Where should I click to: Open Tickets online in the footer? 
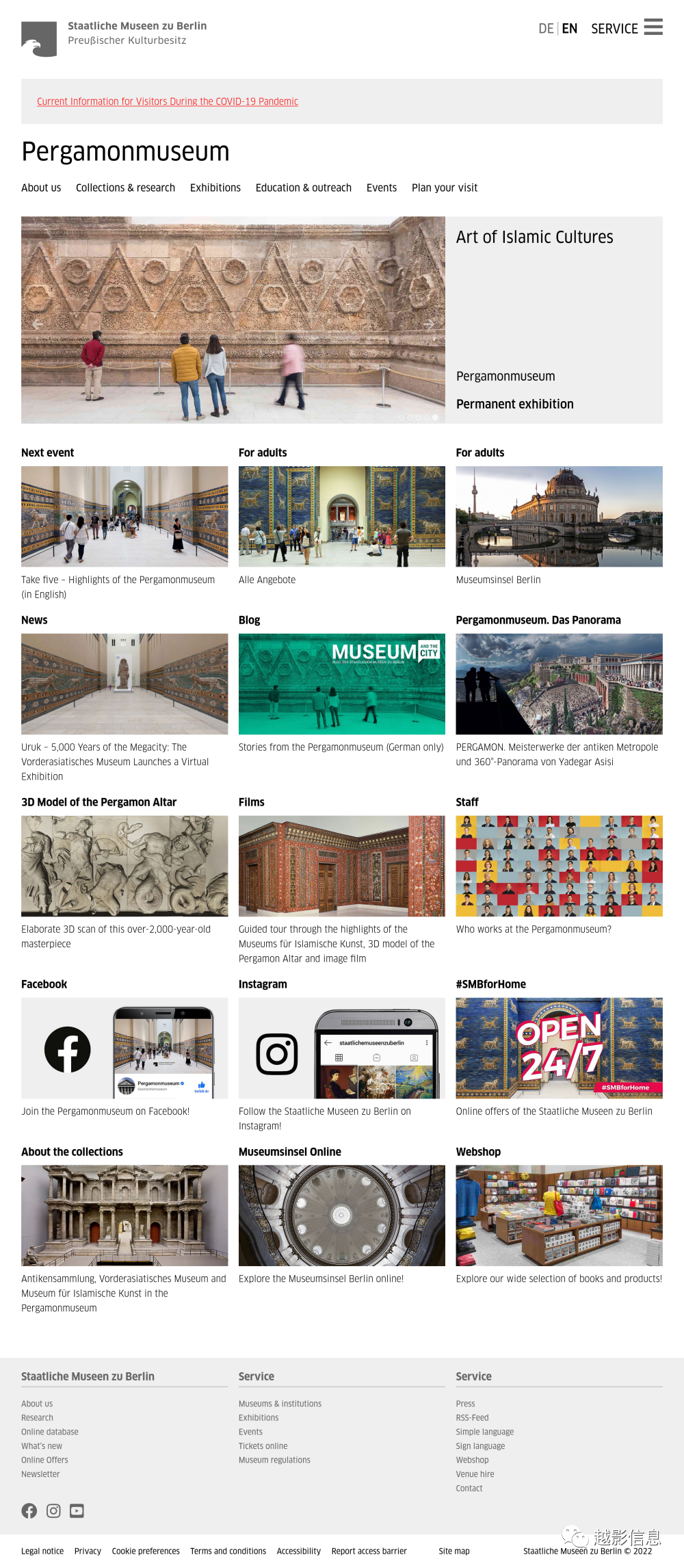(263, 1446)
